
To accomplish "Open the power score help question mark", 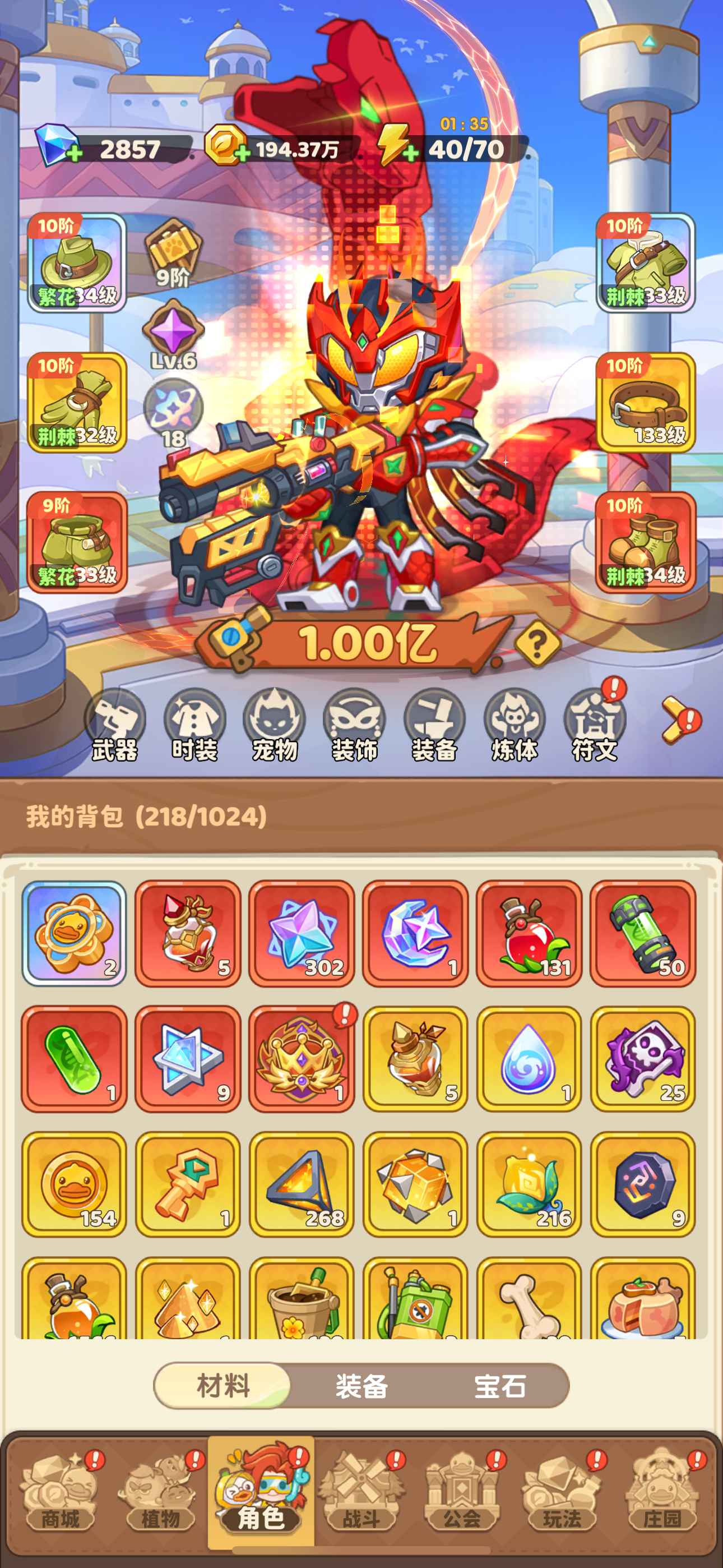I will tap(537, 643).
